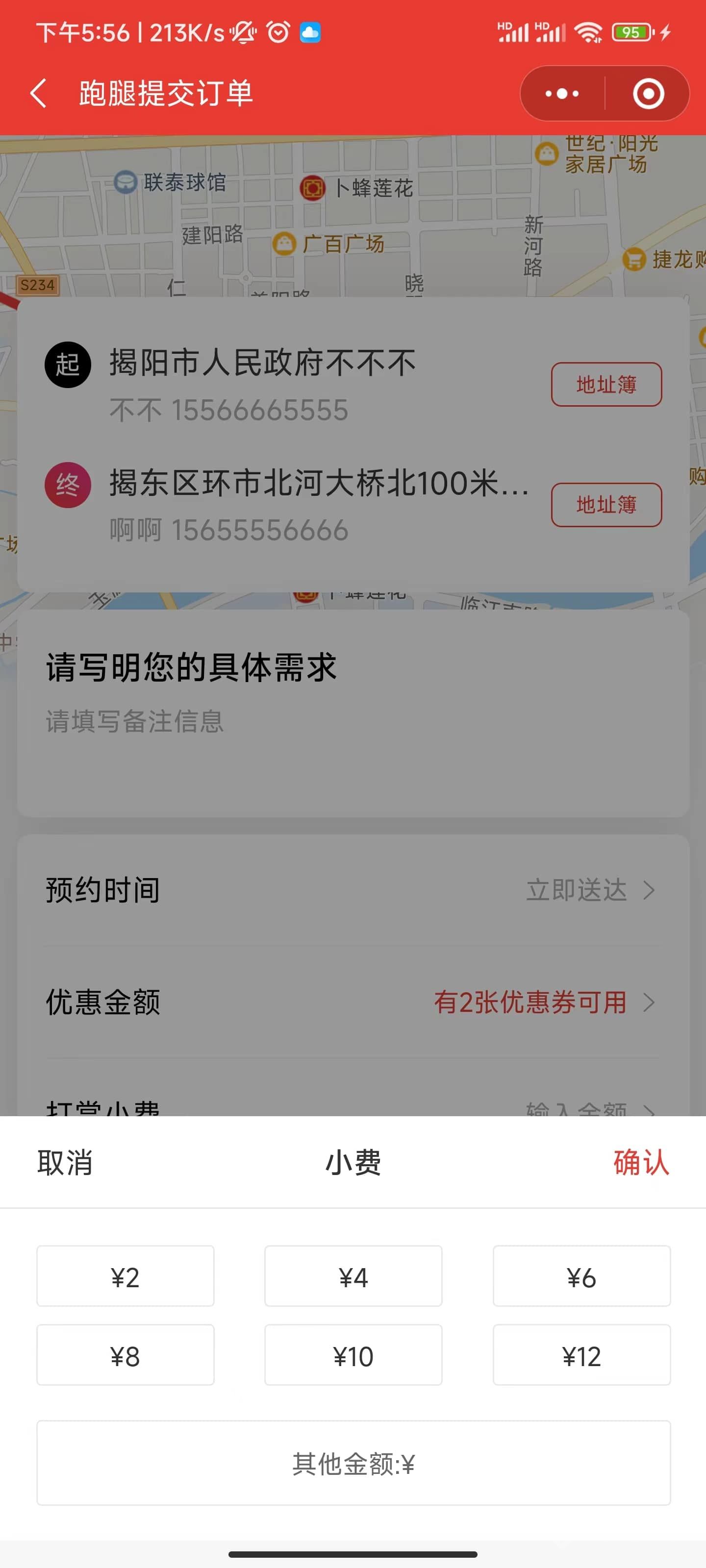Close the mini program with the circle button

648,94
